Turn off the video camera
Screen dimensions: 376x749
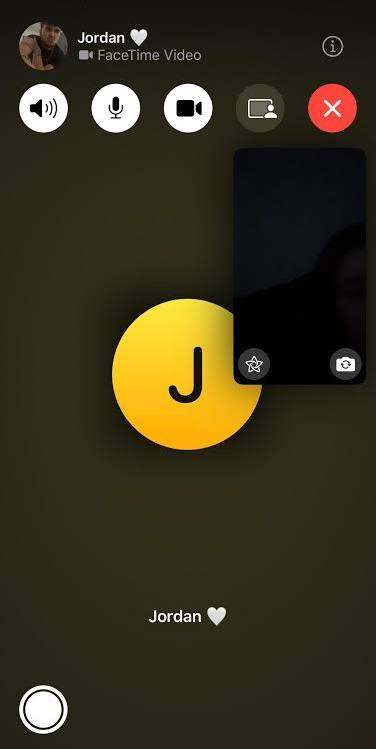(188, 108)
